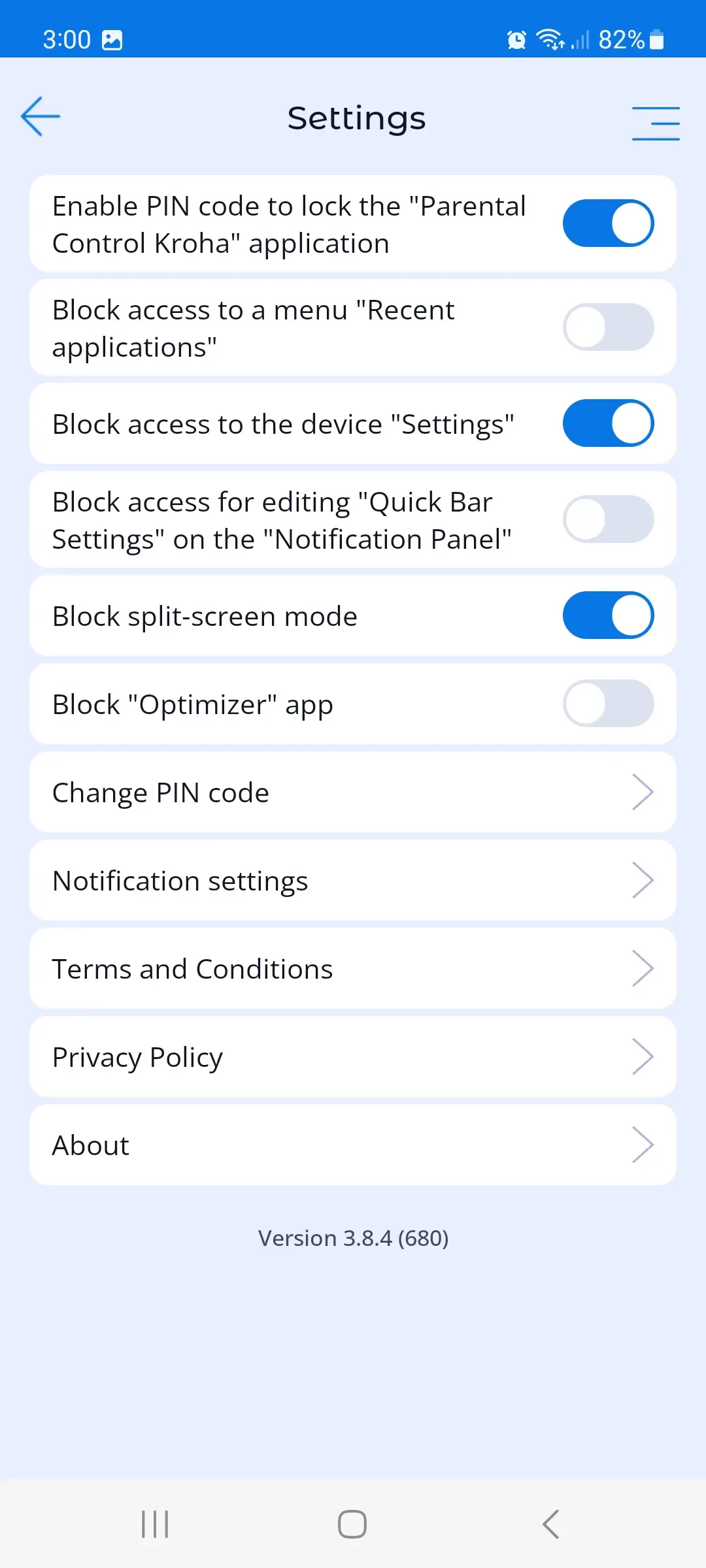Turn off Block split-screen mode
The width and height of the screenshot is (706, 1568).
[608, 615]
